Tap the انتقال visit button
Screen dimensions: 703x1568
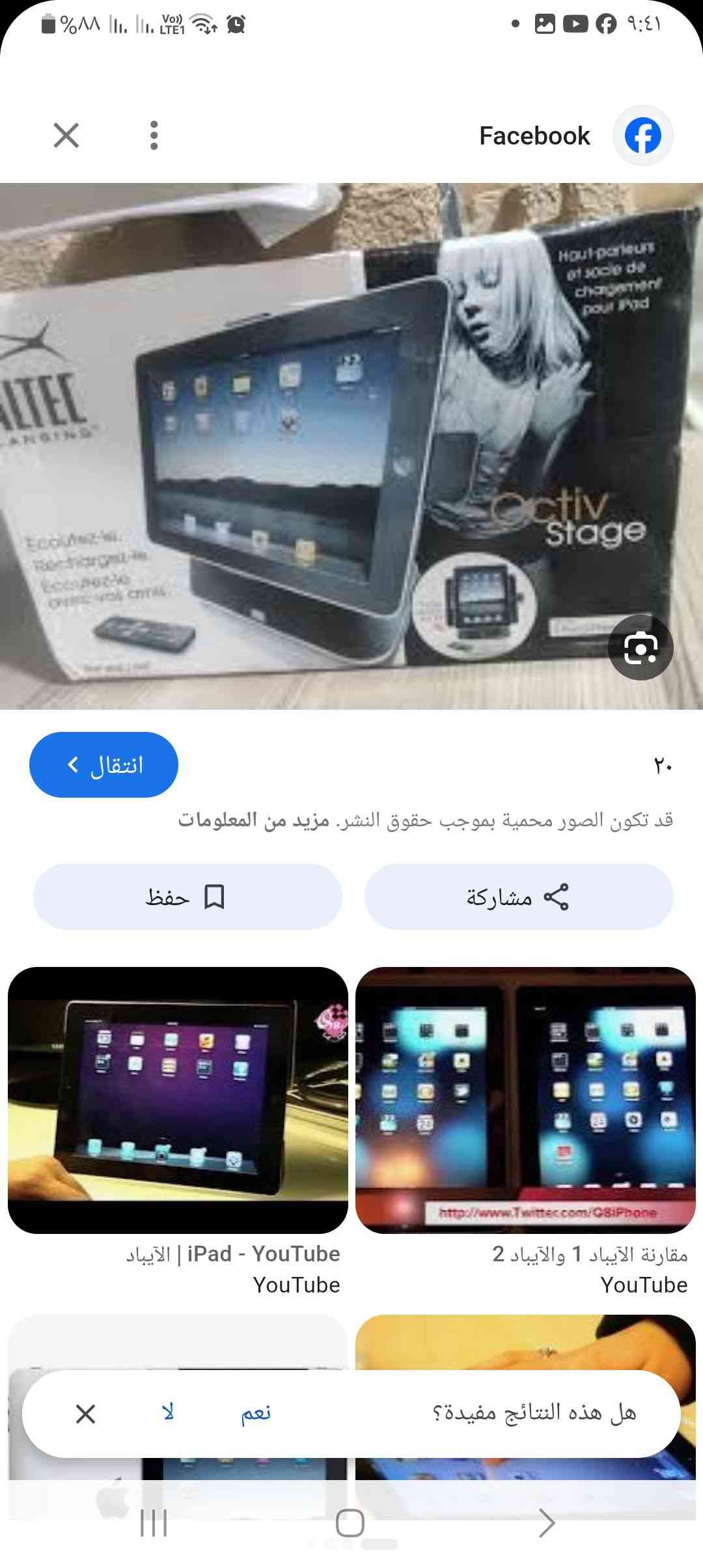coord(104,764)
